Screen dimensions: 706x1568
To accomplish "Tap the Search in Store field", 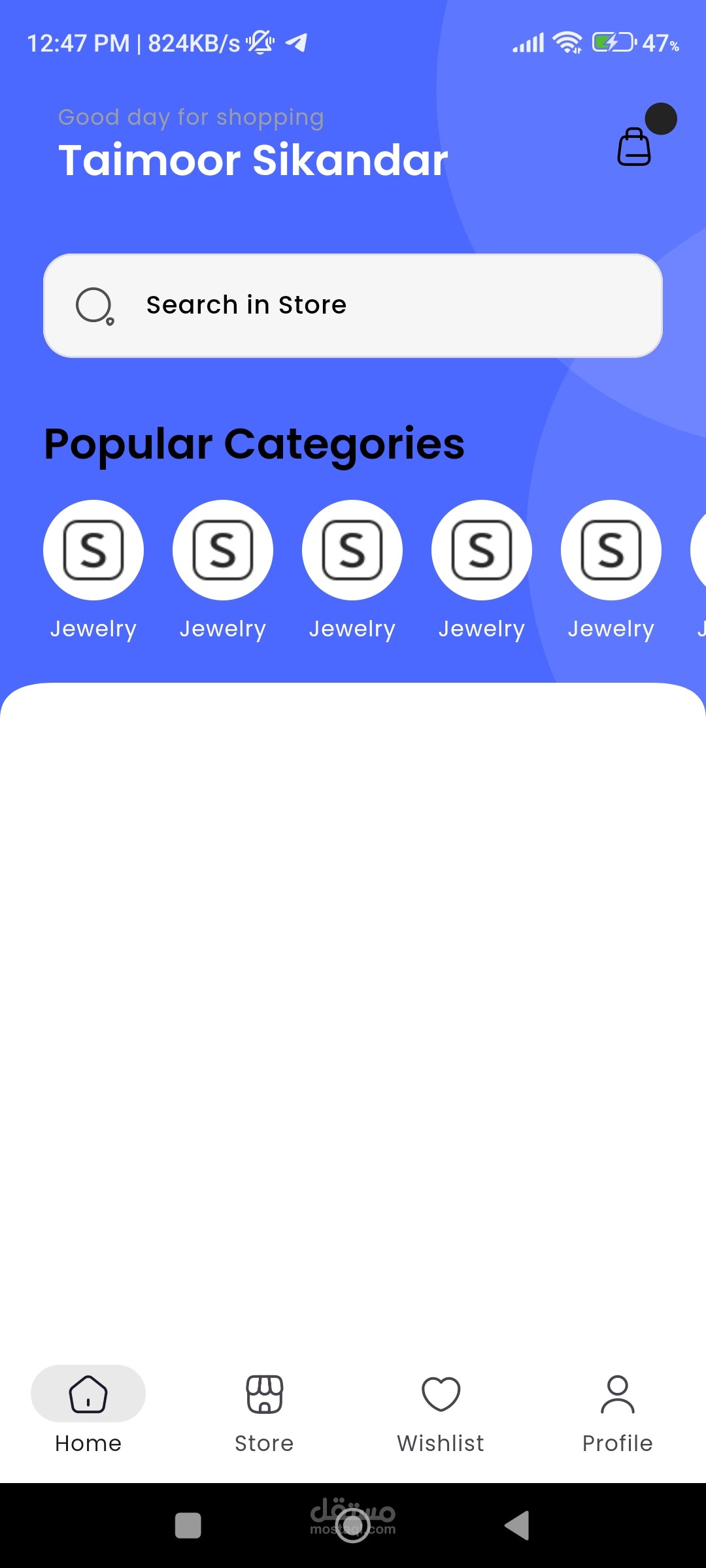I will [353, 306].
